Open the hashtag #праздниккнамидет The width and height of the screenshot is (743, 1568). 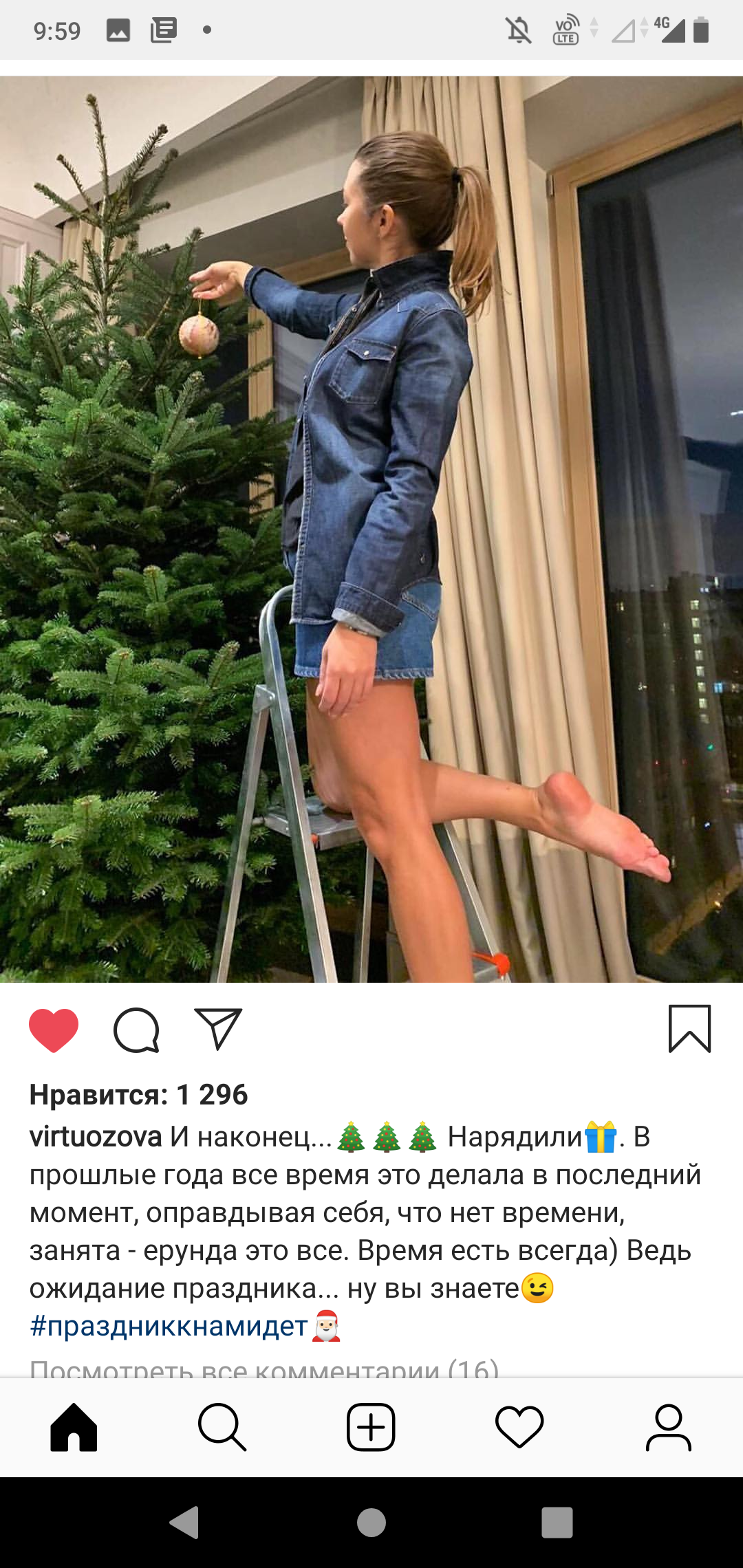click(x=169, y=1326)
